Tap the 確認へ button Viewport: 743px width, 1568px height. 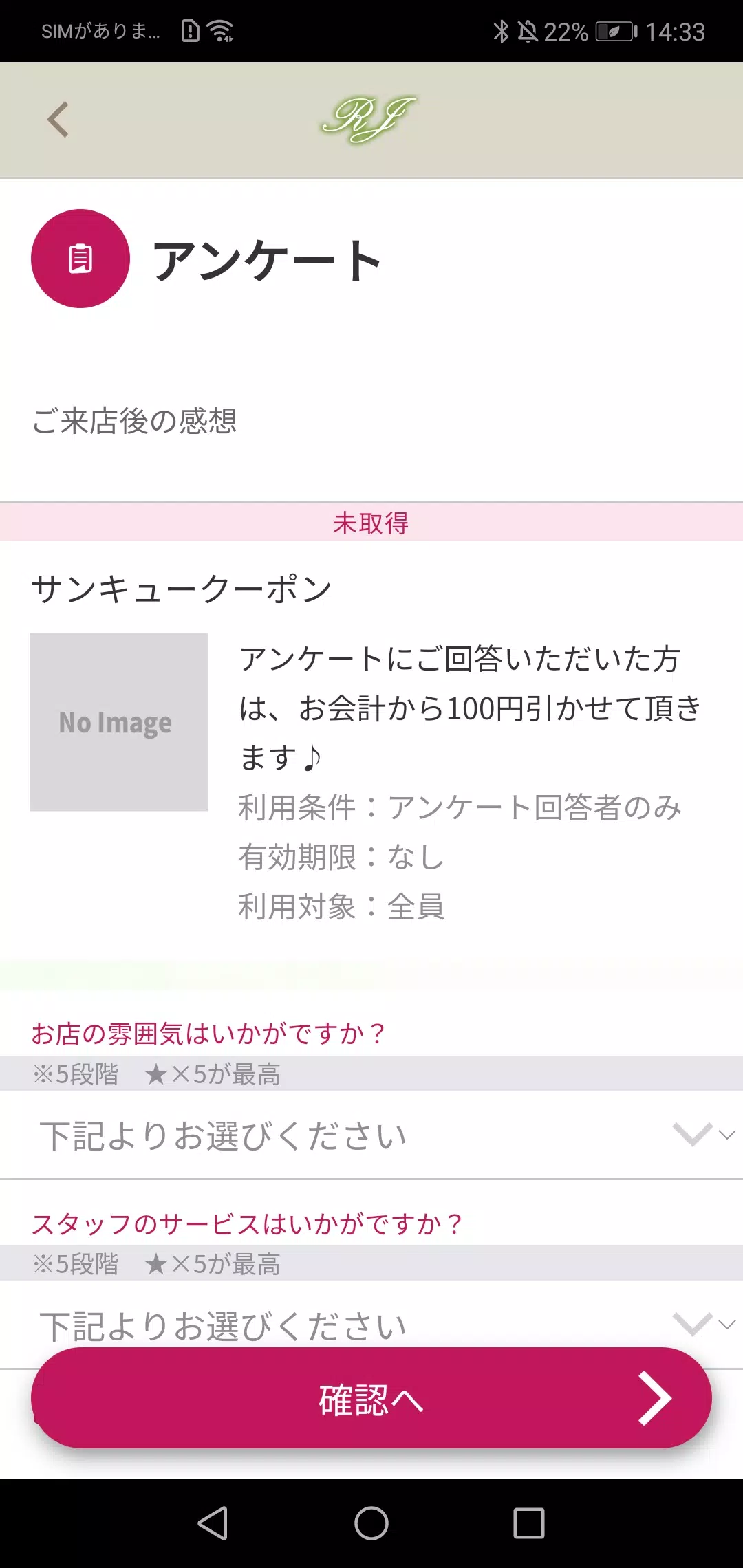(x=371, y=1398)
